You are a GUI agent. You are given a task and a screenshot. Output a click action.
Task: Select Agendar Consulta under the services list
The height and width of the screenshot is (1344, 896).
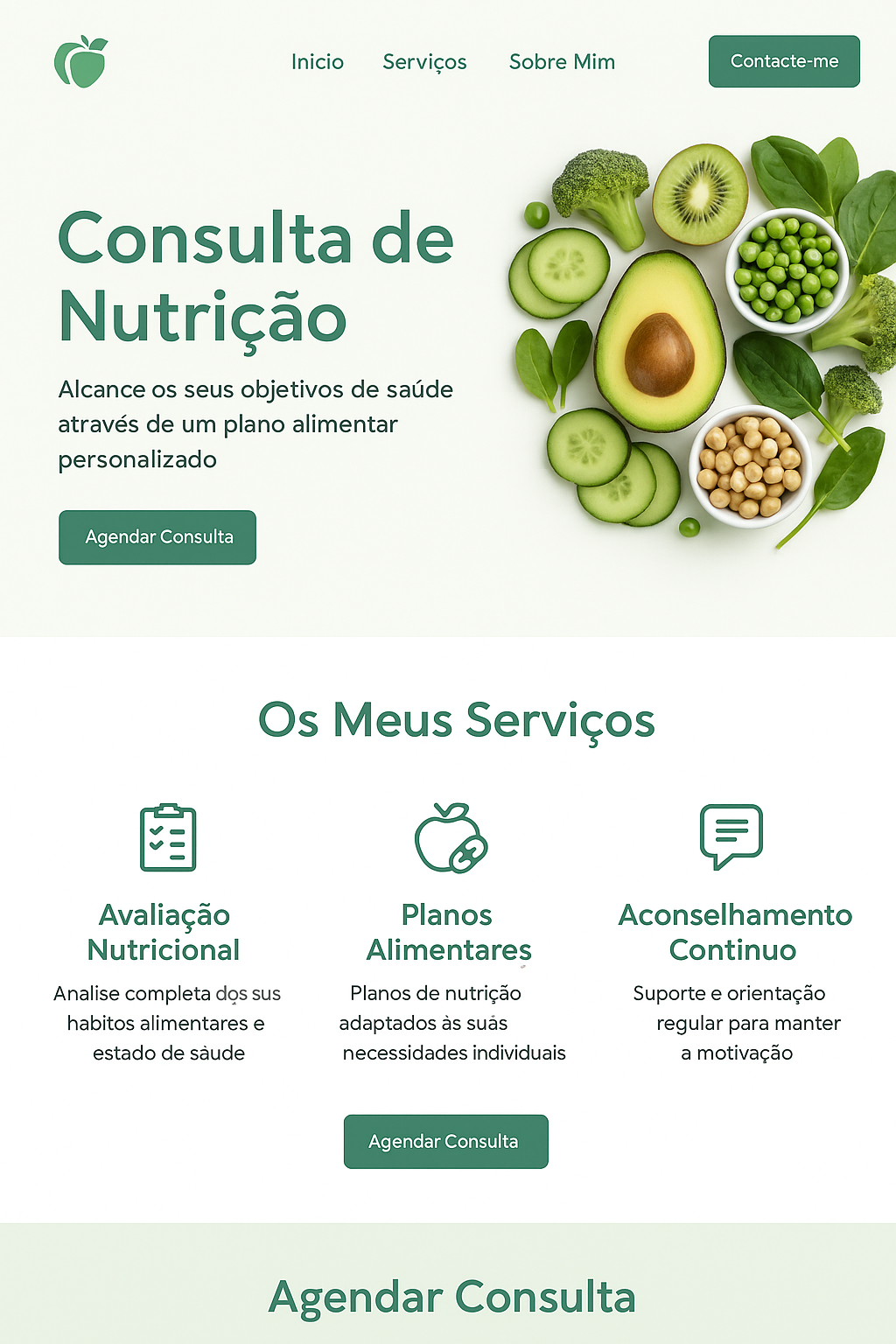[445, 1141]
